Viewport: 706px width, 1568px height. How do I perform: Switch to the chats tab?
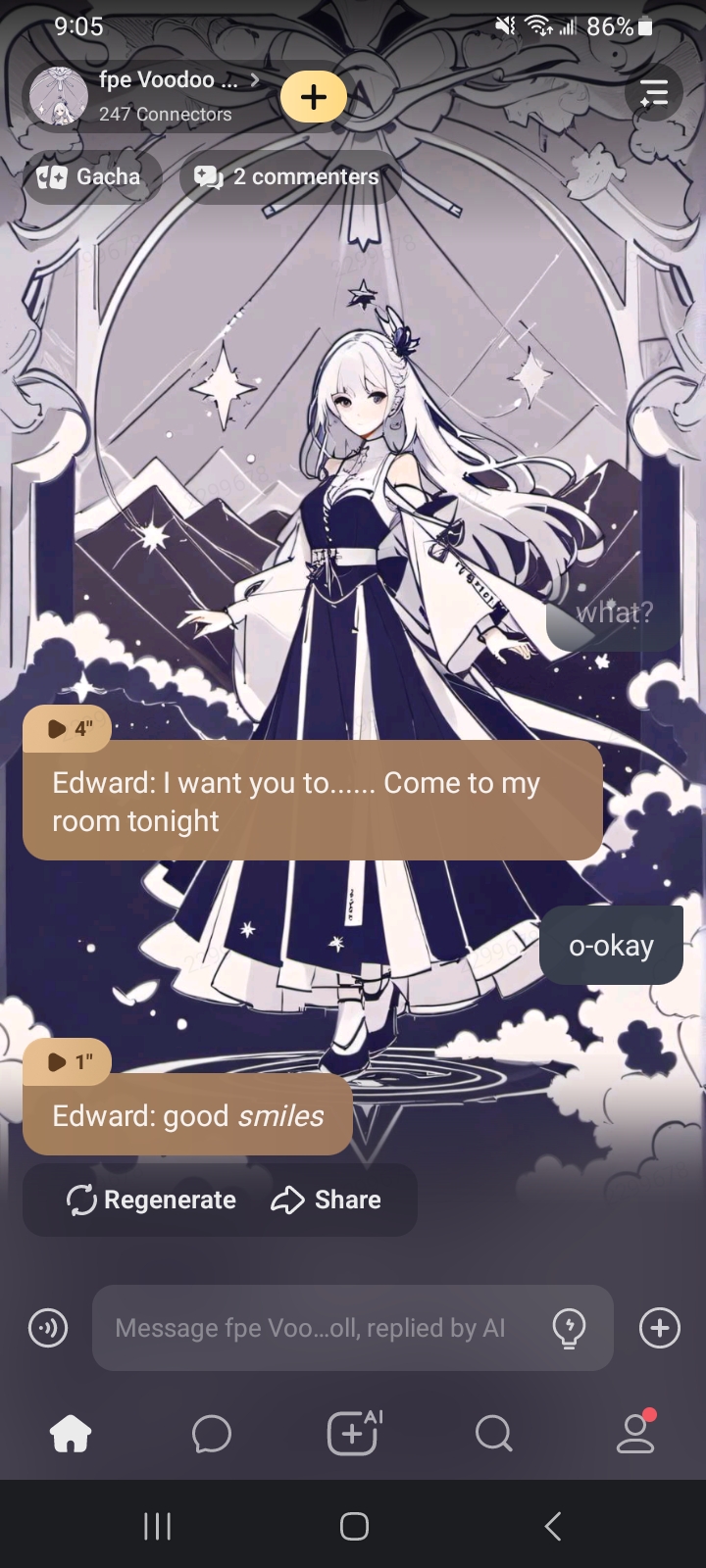pyautogui.click(x=212, y=1435)
